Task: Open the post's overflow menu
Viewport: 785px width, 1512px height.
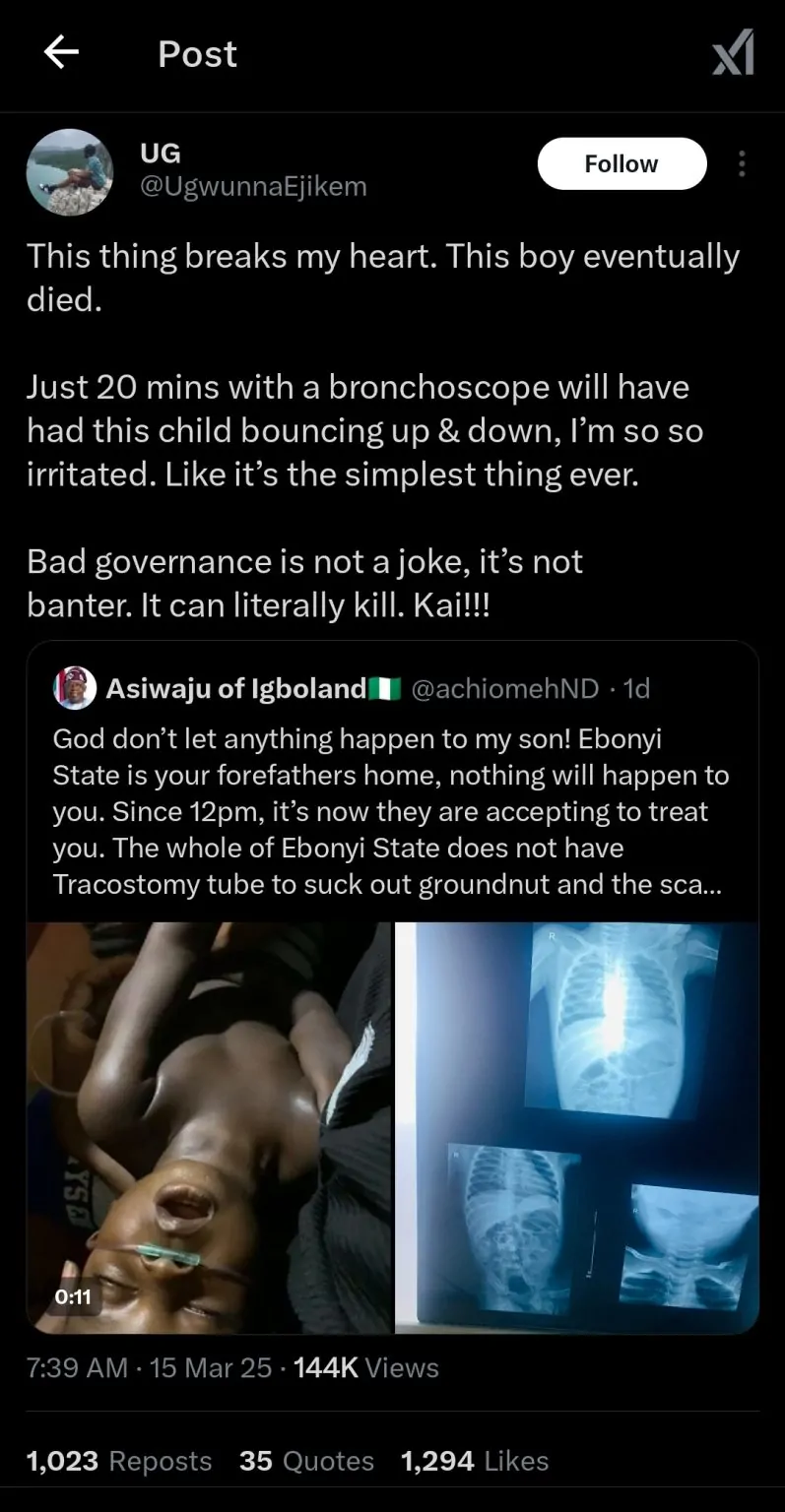Action: tap(742, 164)
